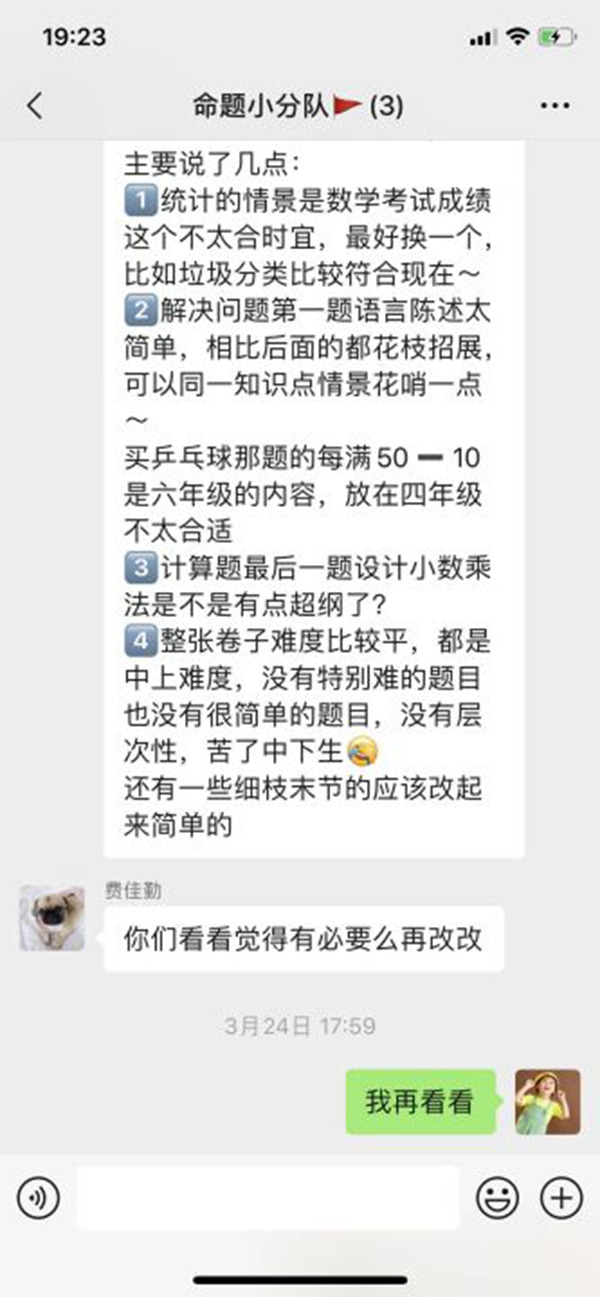Open the chat's three-dot menu
The width and height of the screenshot is (600, 1297).
coord(554,106)
